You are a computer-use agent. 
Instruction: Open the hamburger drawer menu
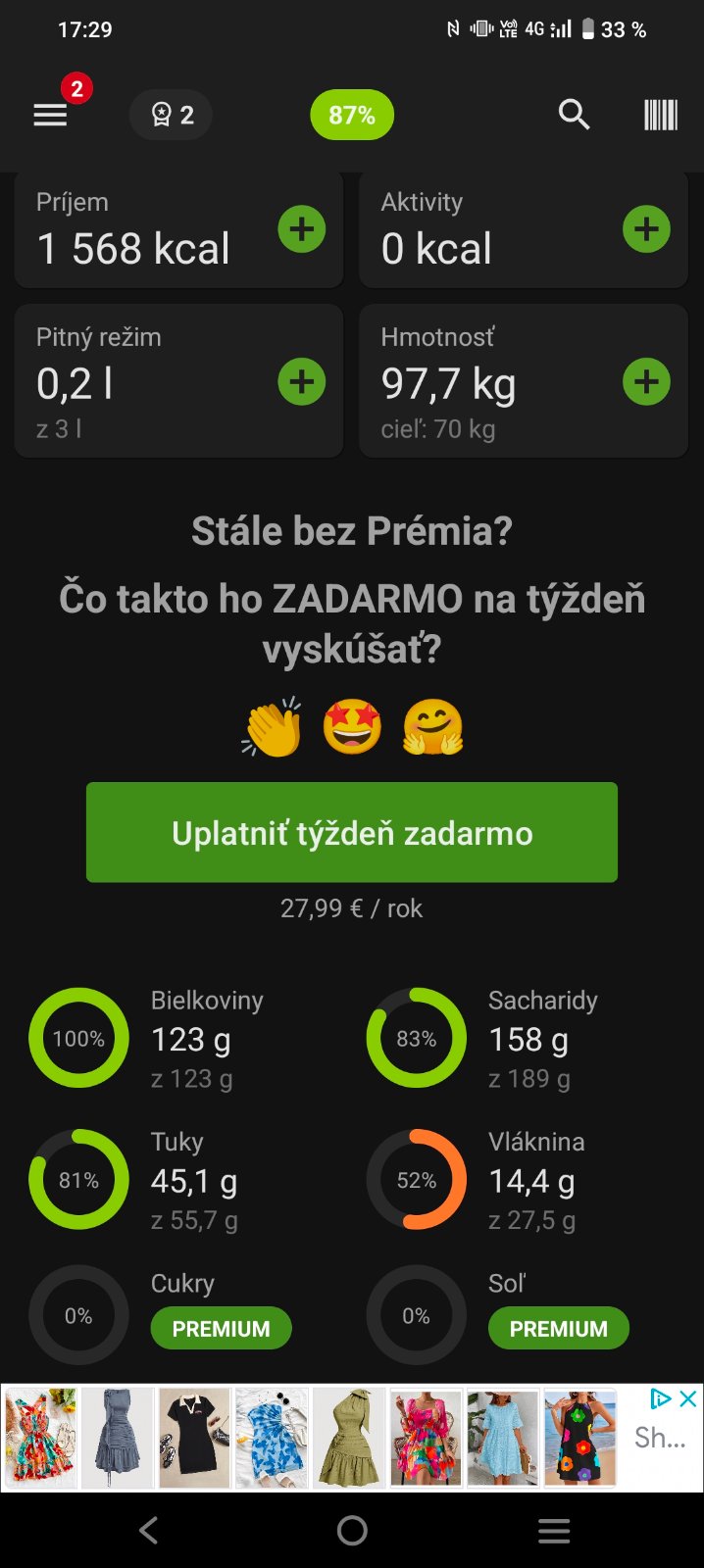tap(51, 115)
